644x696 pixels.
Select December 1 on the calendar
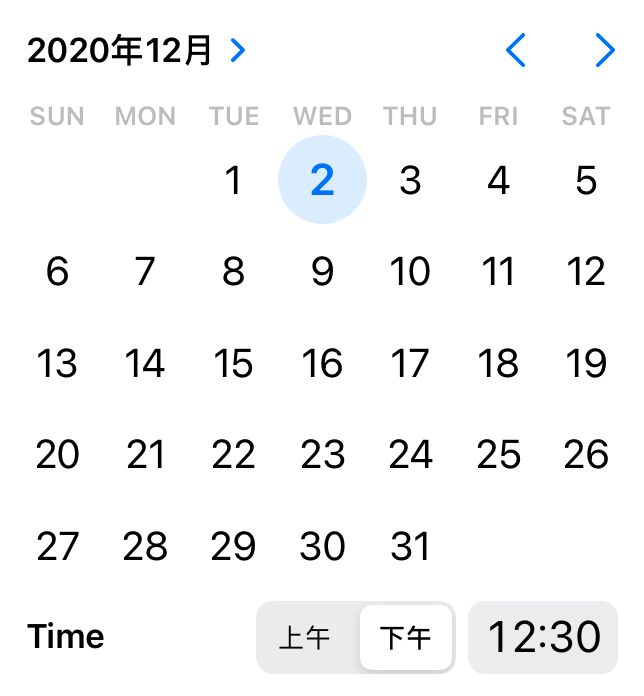[233, 181]
